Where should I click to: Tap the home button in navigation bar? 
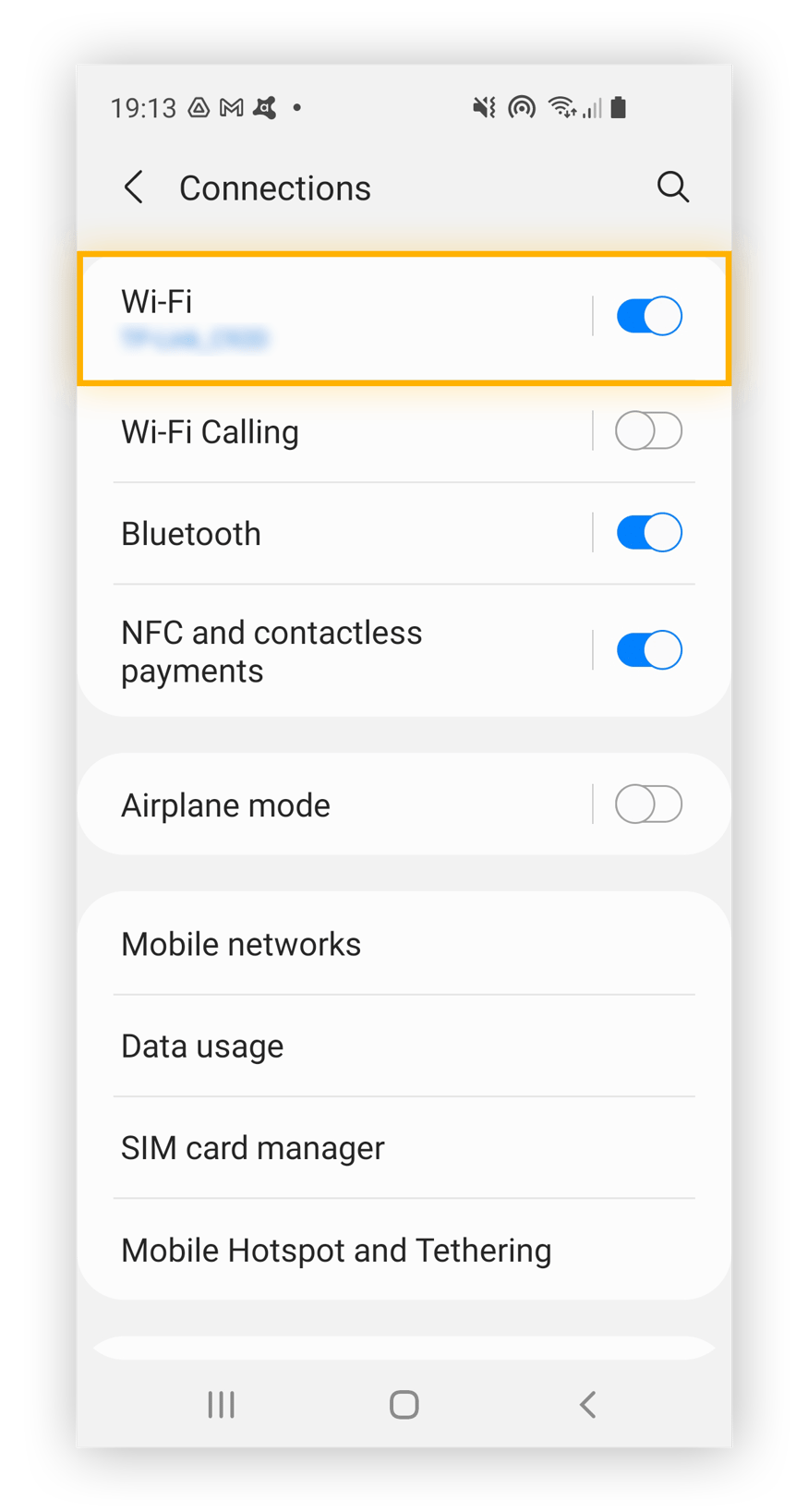(404, 1405)
